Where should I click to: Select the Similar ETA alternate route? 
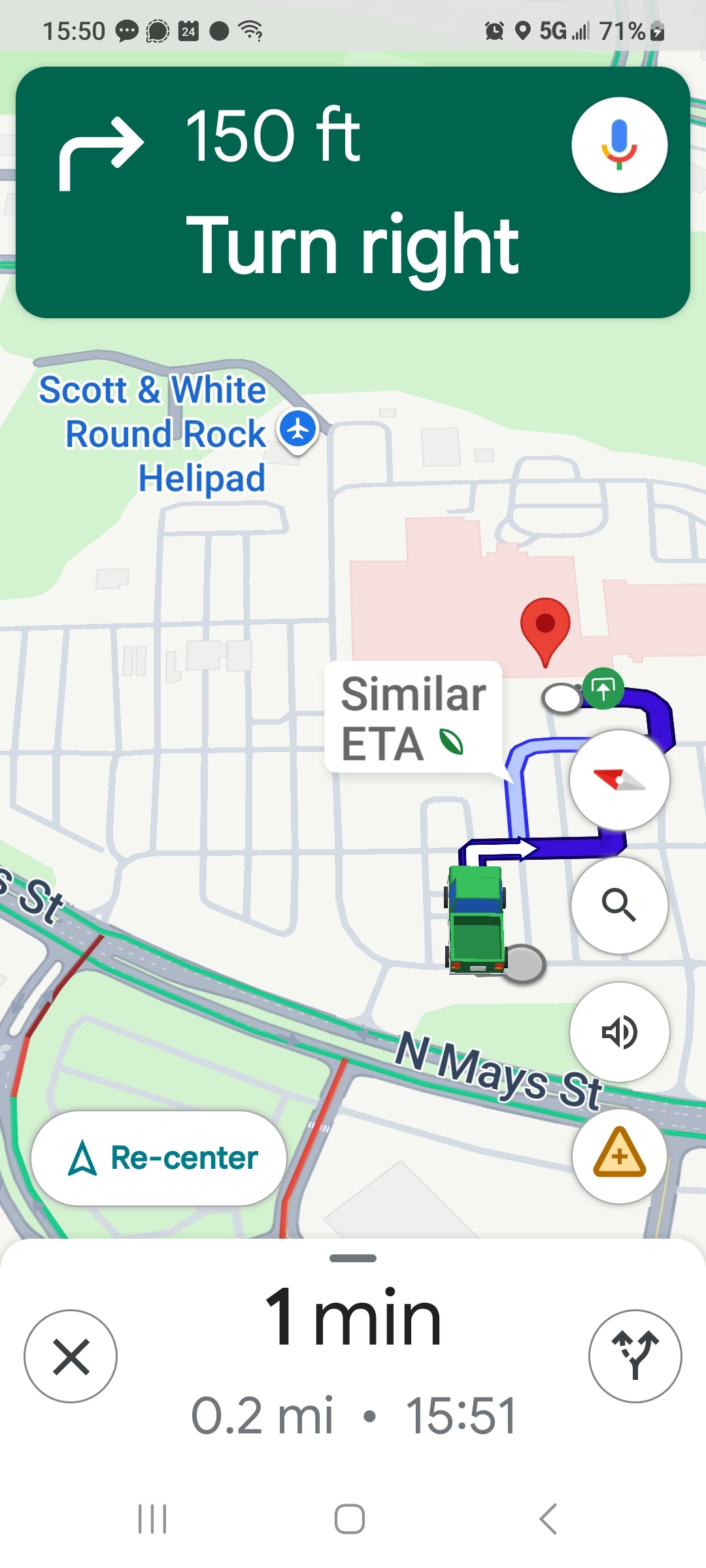(414, 717)
